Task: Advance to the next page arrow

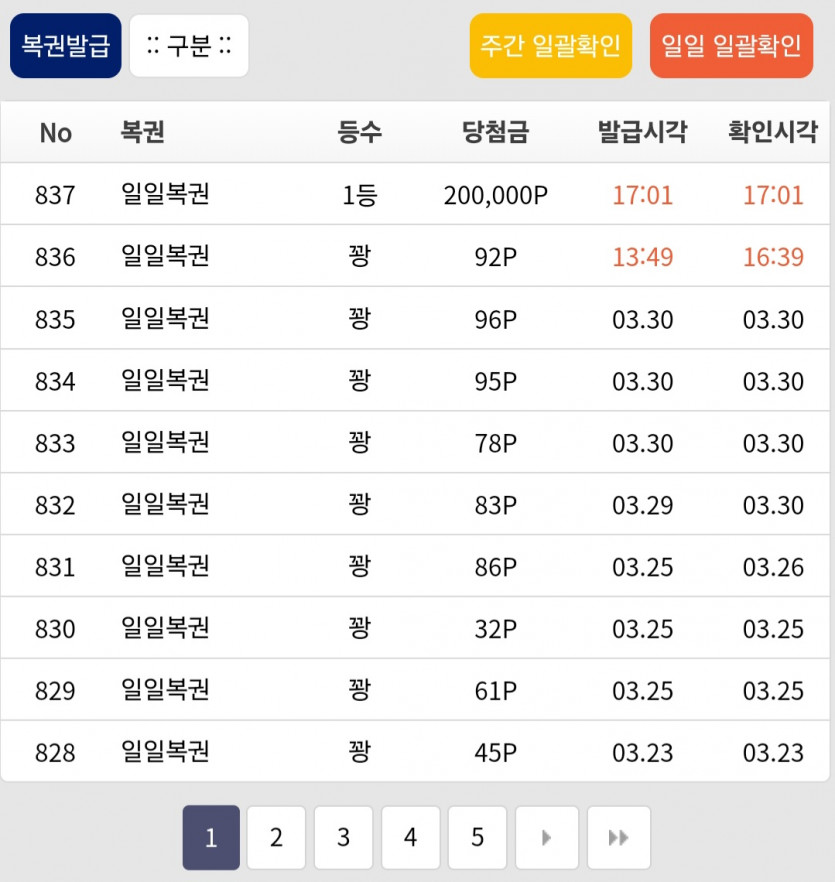Action: coord(547,837)
